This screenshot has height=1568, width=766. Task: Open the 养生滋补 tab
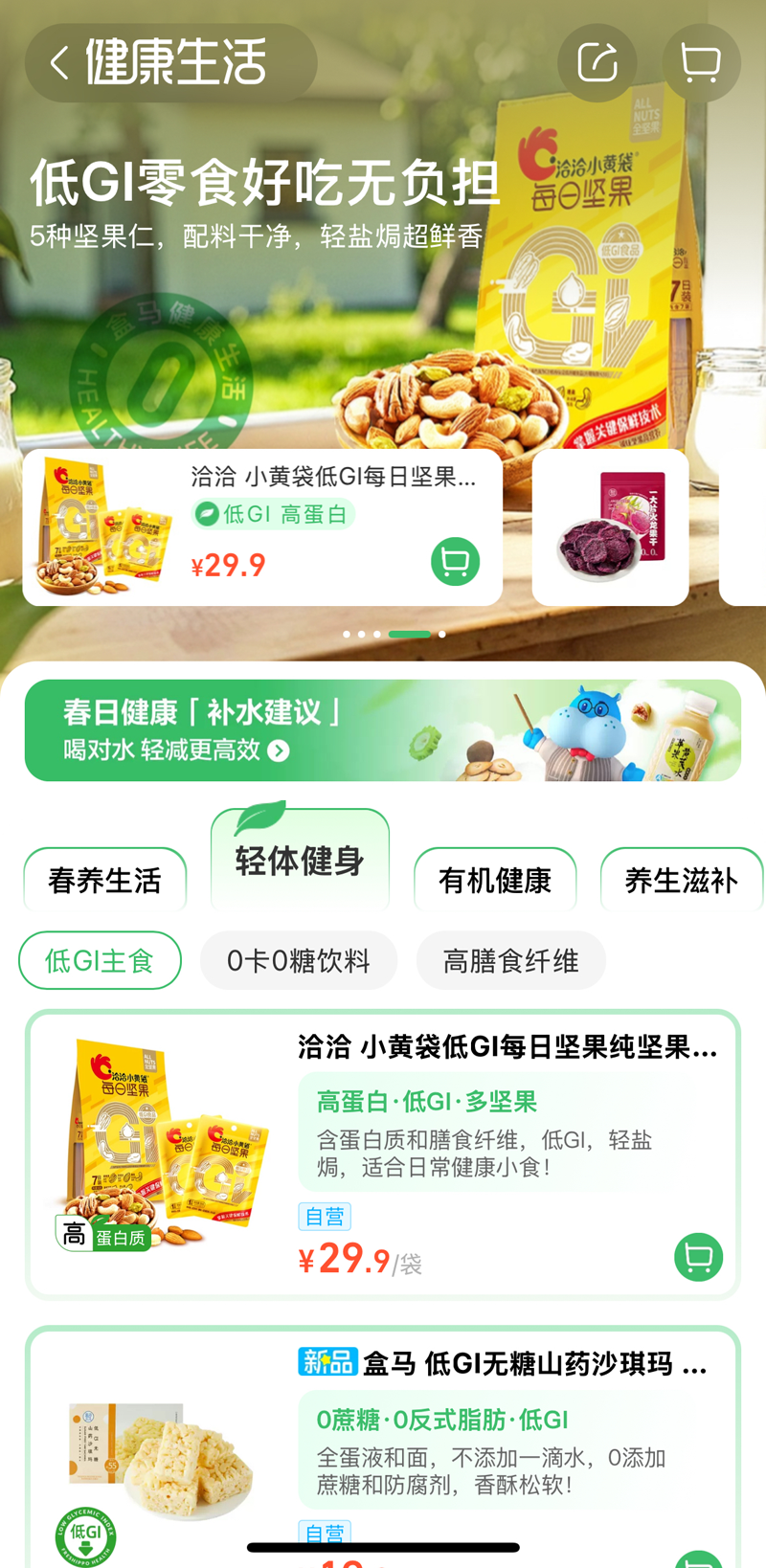coord(681,880)
